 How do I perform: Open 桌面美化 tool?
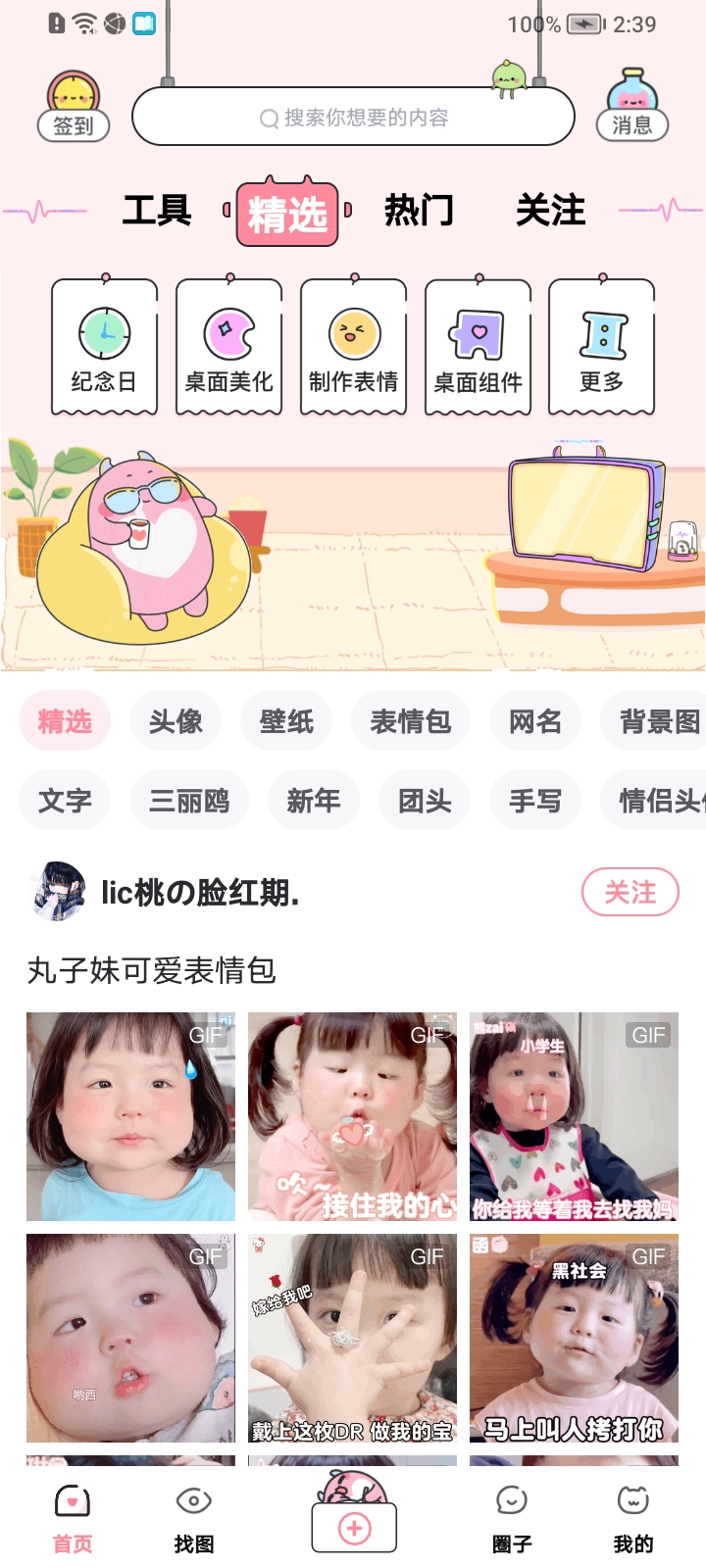228,346
